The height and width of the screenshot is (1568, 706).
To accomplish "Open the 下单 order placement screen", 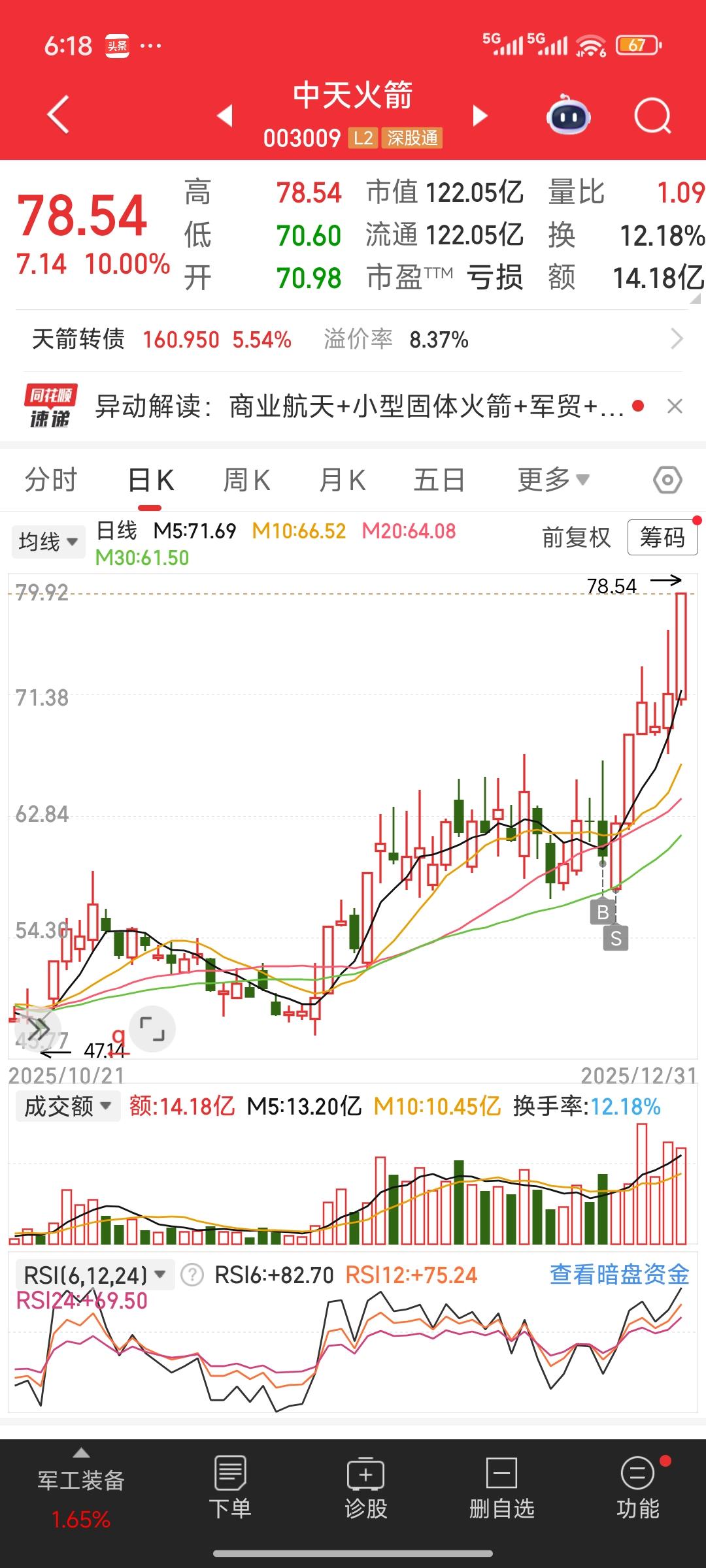I will point(229,1509).
